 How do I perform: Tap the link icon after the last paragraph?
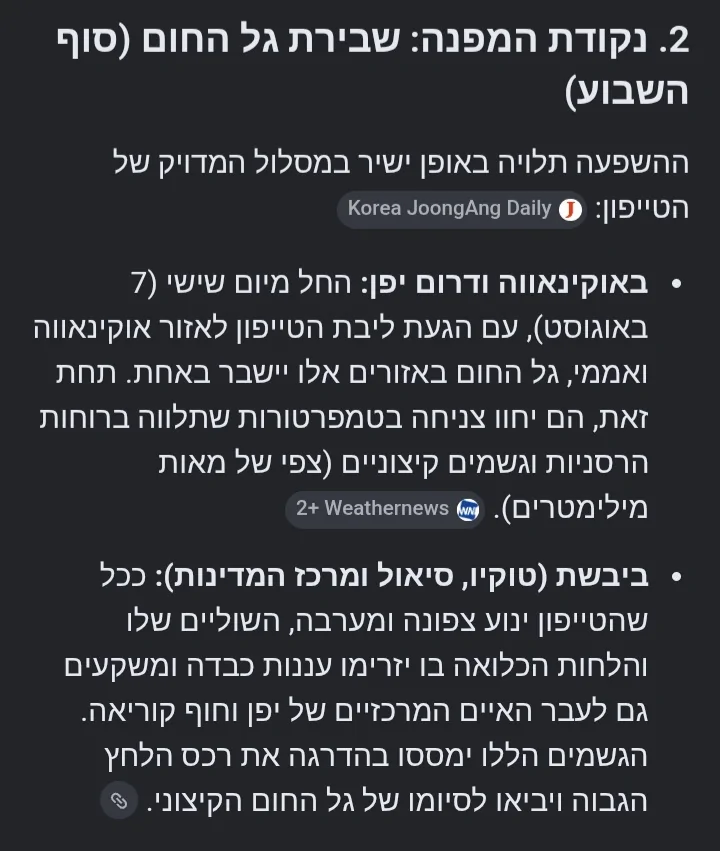click(x=119, y=801)
